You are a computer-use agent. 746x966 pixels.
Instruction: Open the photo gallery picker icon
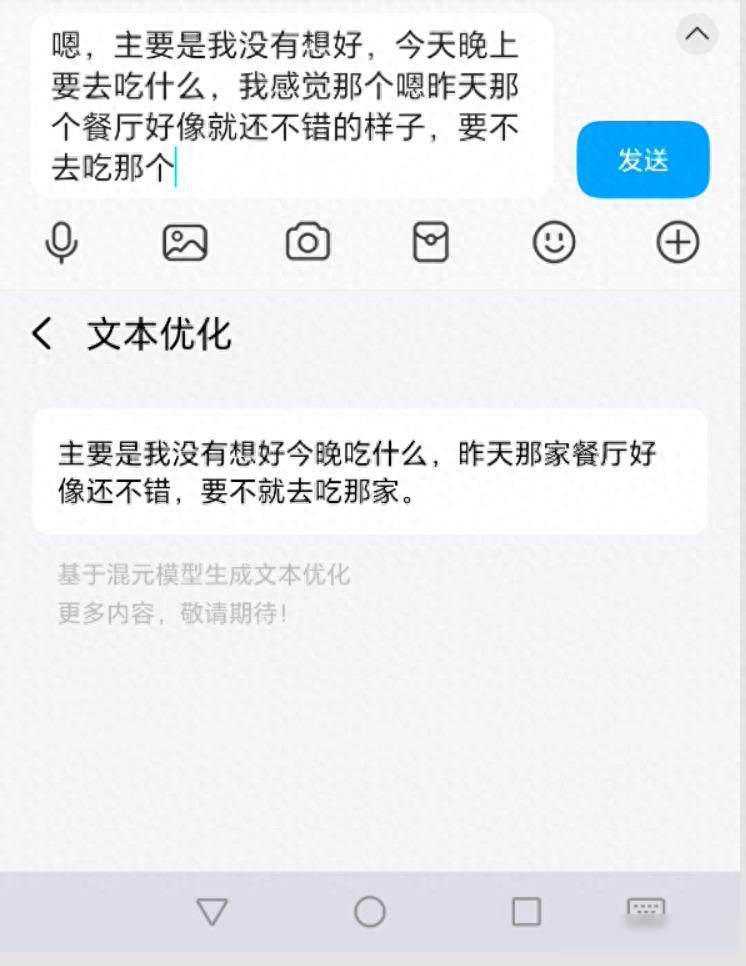point(184,241)
